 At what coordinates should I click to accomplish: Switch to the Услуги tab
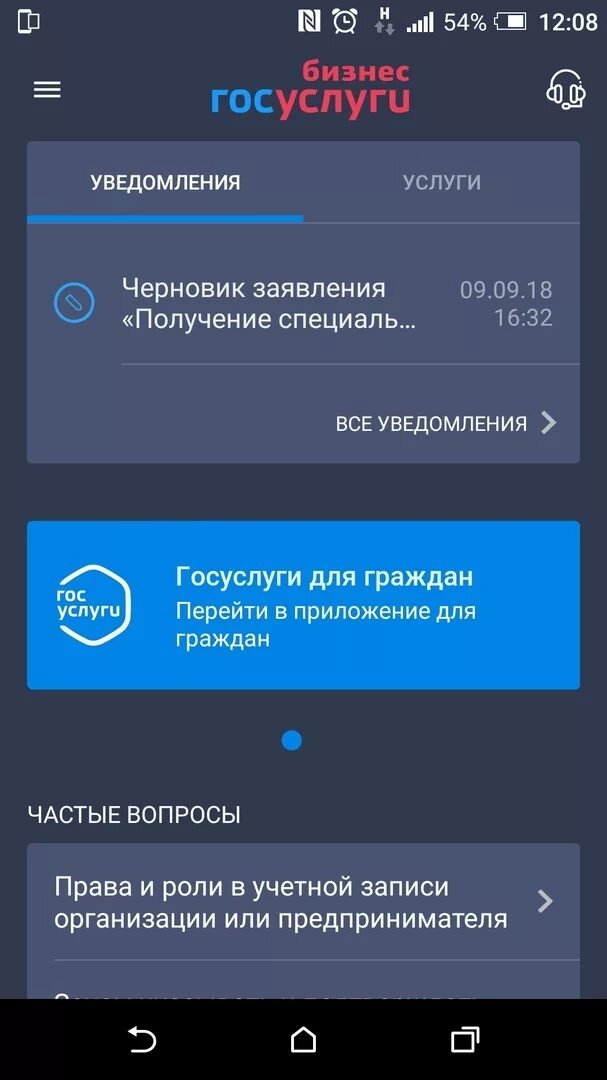442,183
